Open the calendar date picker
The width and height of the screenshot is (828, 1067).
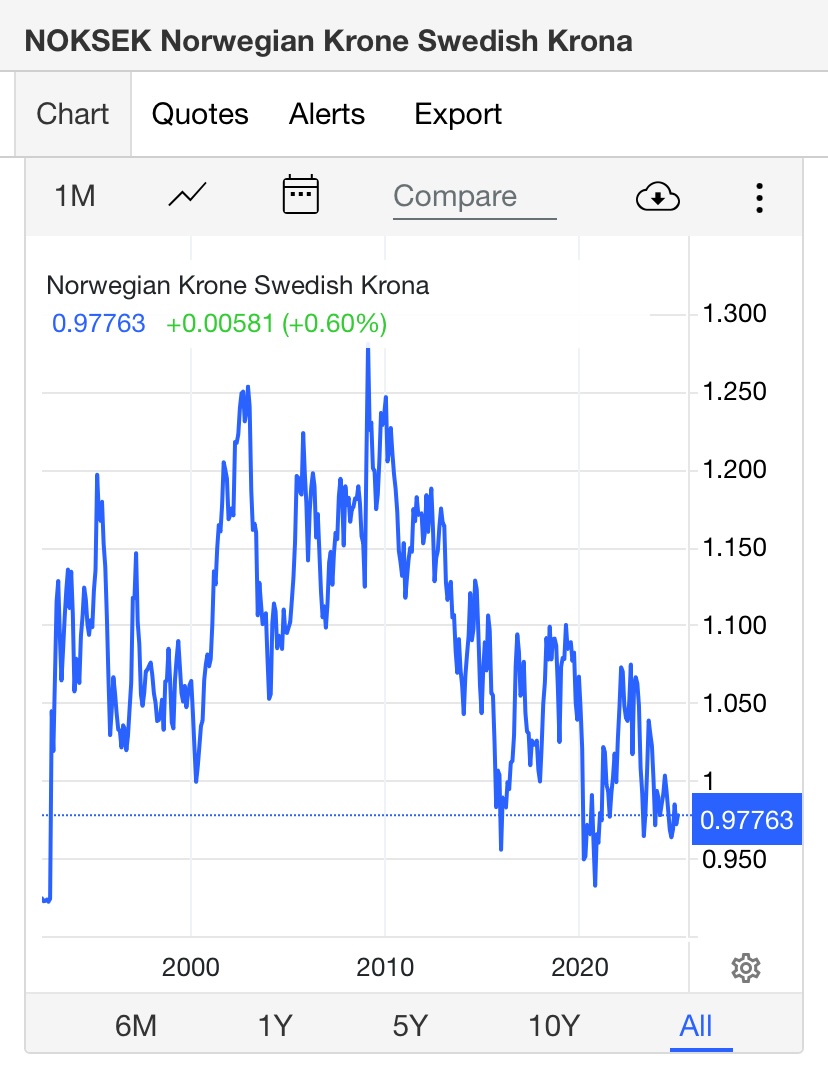point(300,195)
